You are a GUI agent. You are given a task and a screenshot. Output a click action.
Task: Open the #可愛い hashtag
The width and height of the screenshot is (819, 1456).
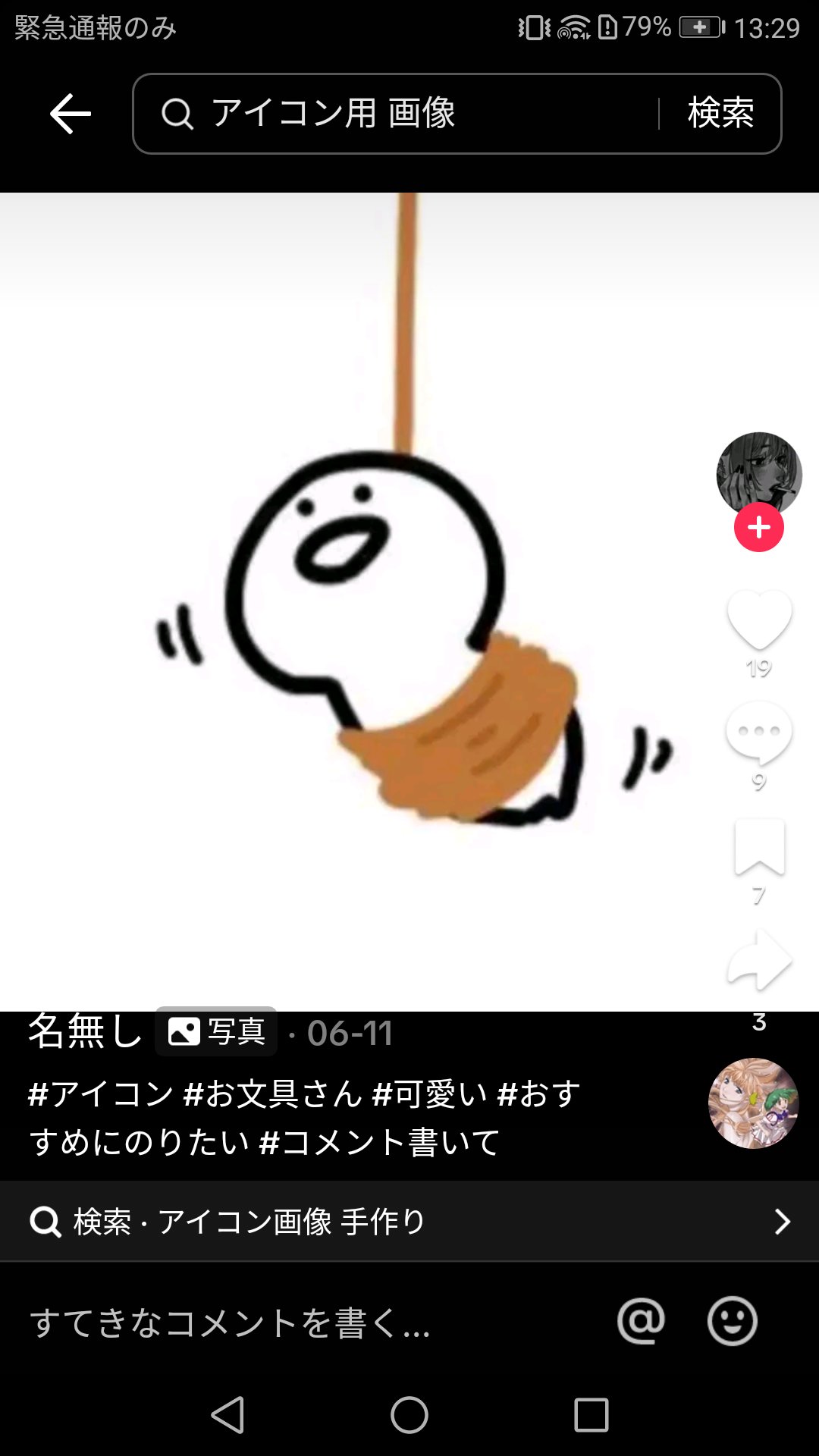coord(430,1094)
